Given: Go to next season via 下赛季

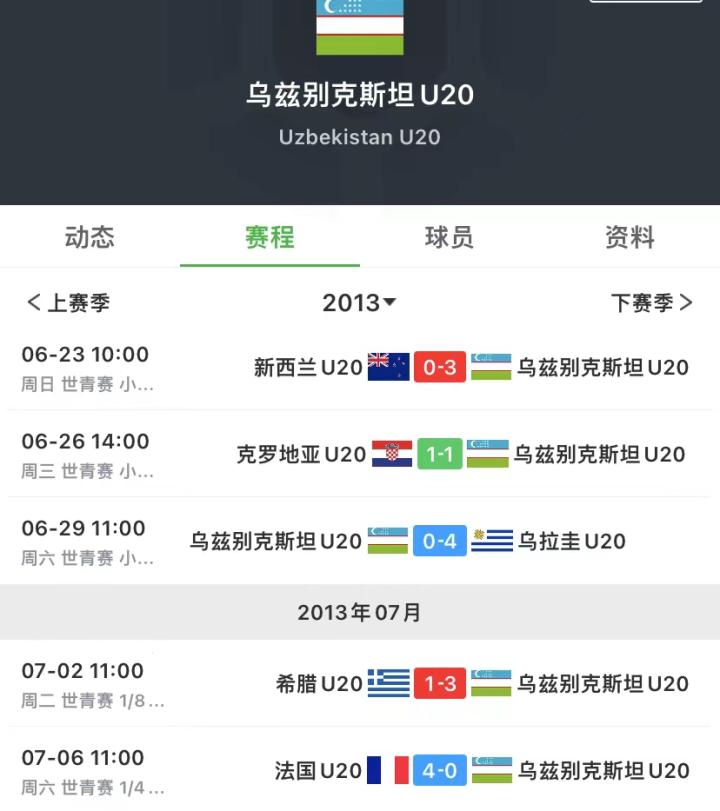Looking at the screenshot, I should [x=652, y=303].
